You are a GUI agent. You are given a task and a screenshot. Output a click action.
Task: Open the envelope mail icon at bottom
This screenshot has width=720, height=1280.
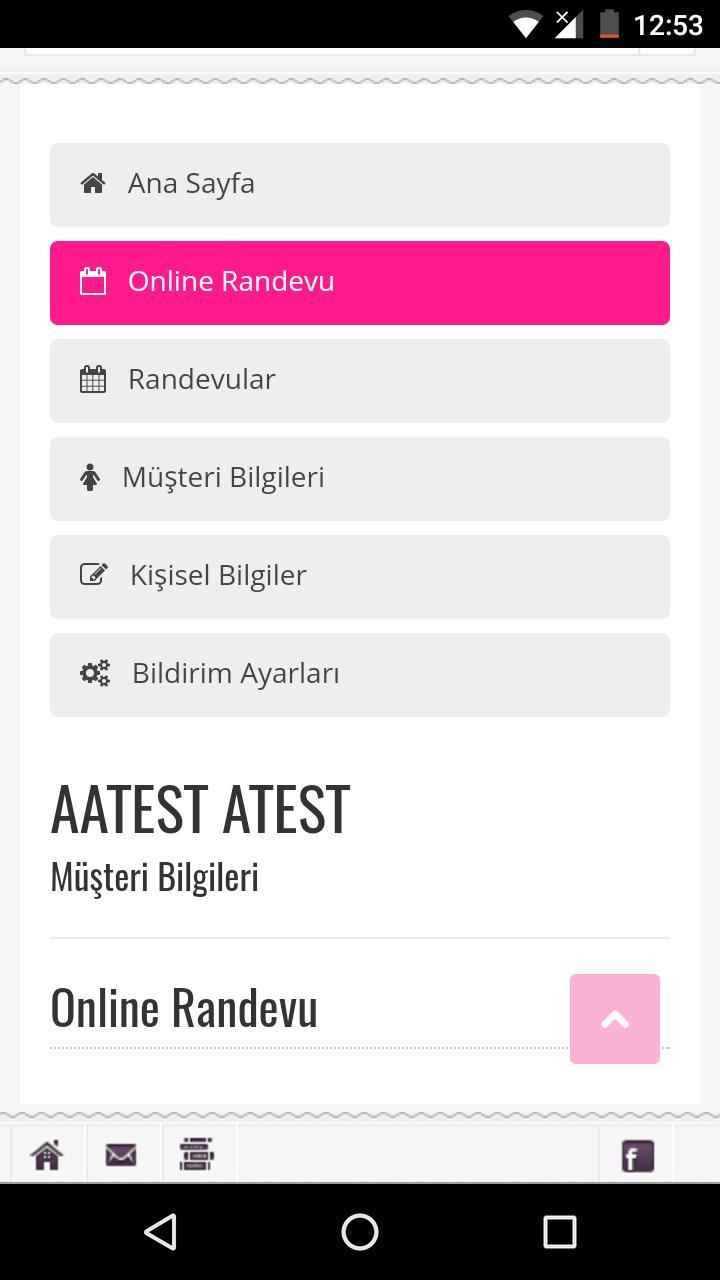[x=122, y=1153]
